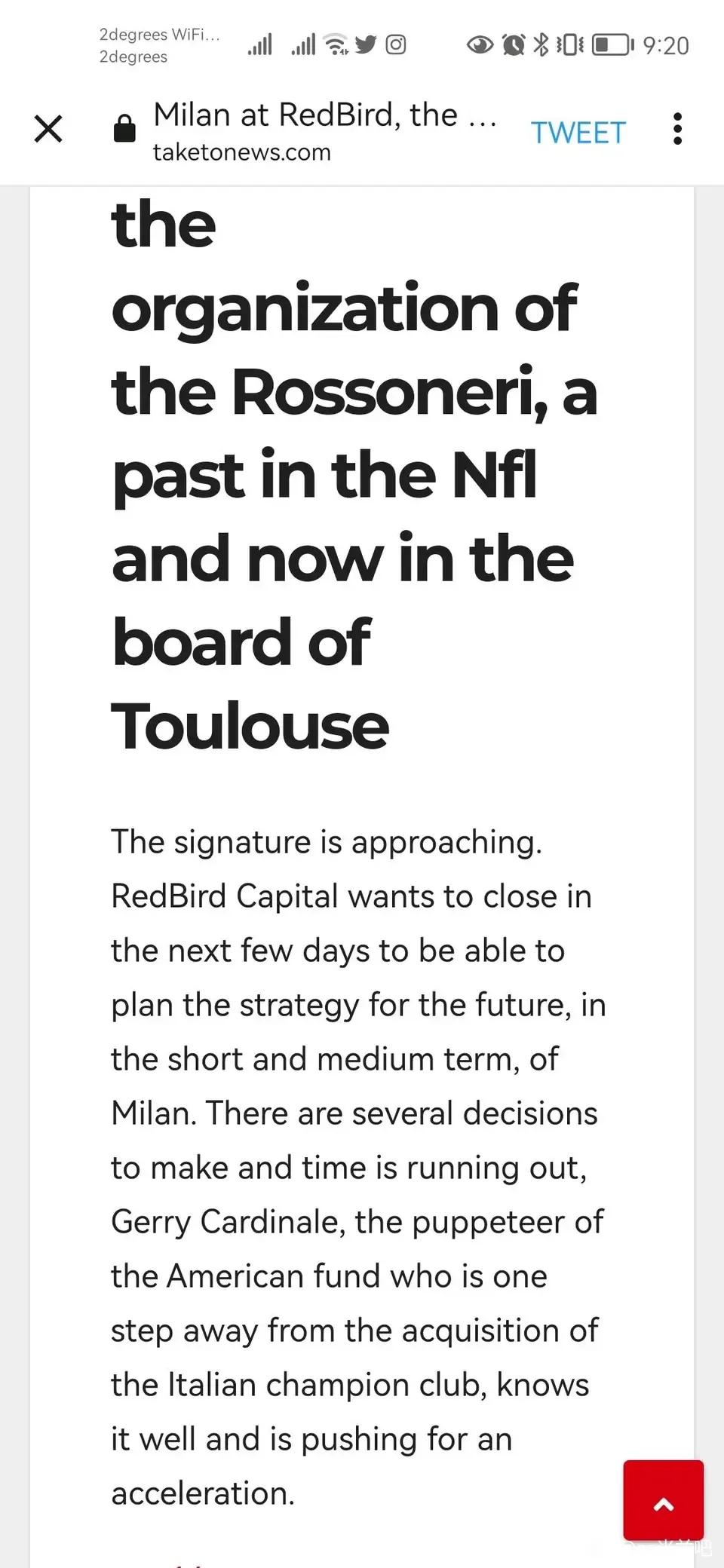Viewport: 724px width, 1568px height.
Task: View site security info via lock icon
Action: tap(124, 129)
